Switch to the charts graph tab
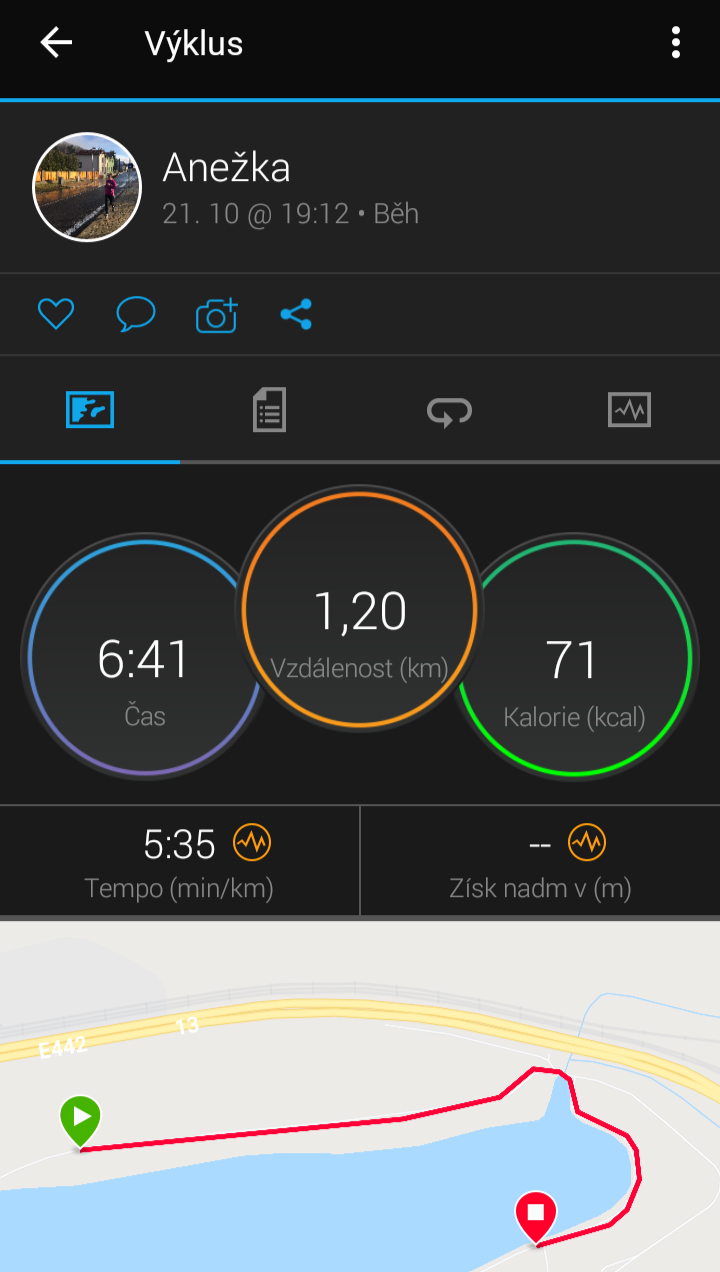720x1272 pixels. [630, 410]
